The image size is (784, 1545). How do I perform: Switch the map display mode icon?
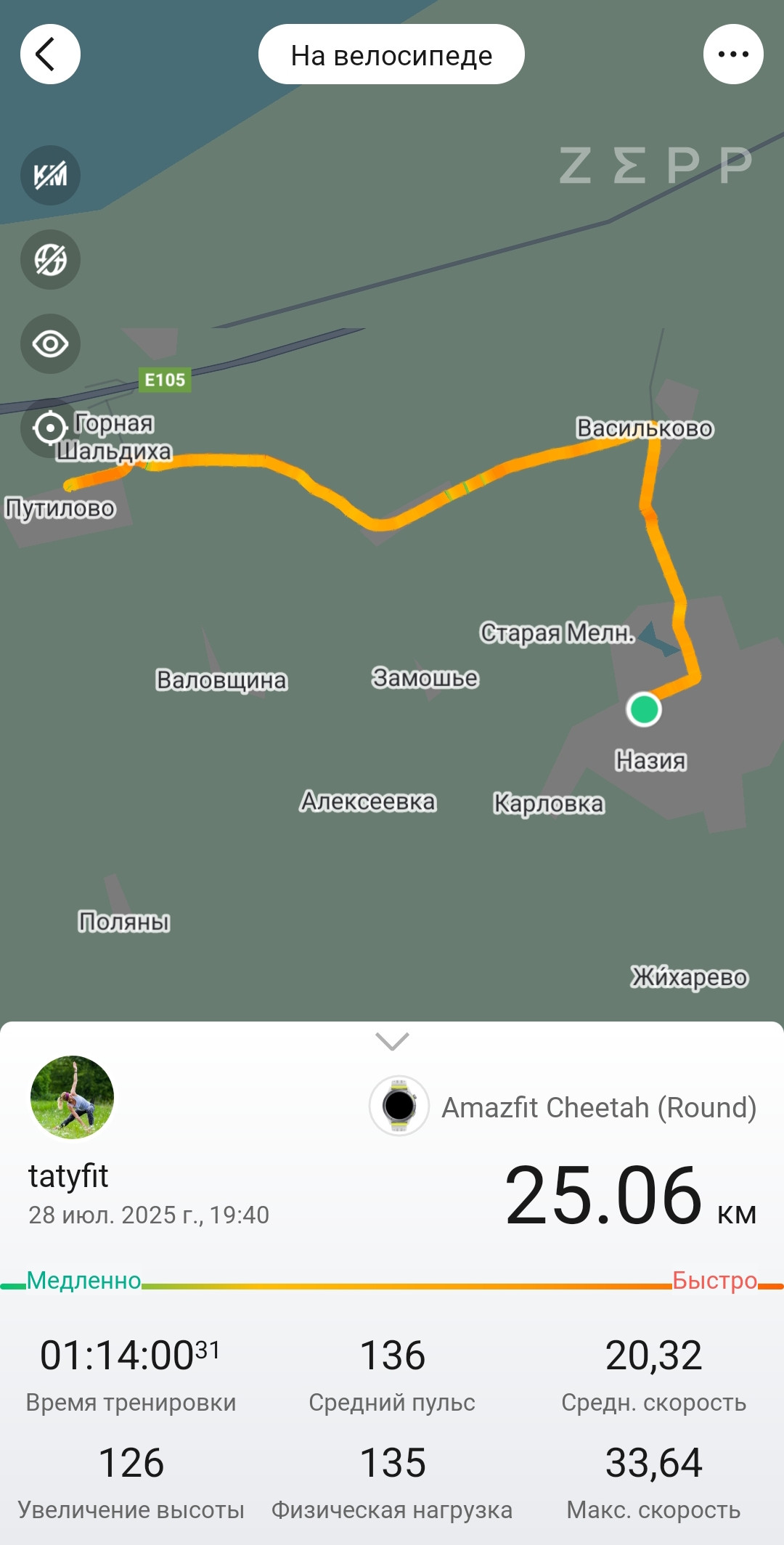tap(50, 259)
